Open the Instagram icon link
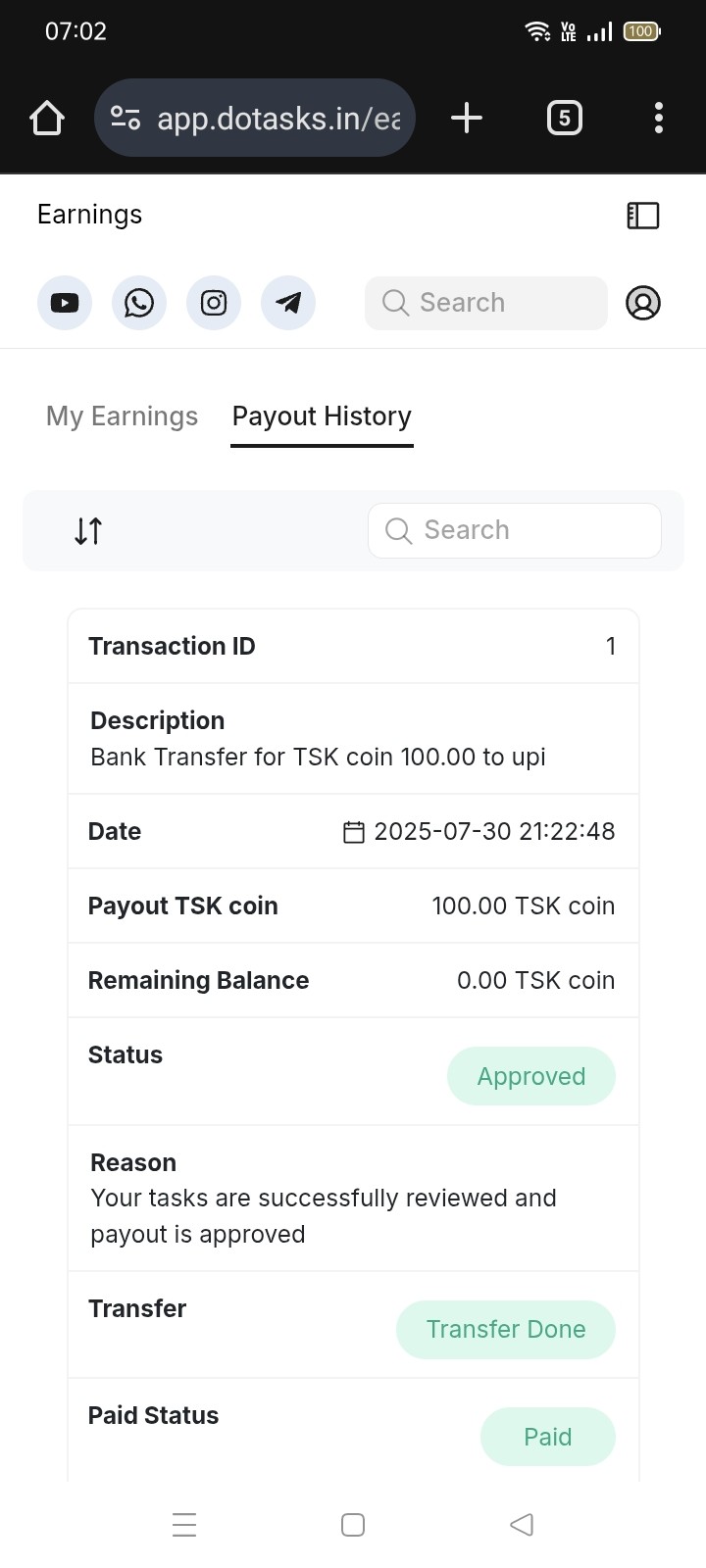 [214, 303]
